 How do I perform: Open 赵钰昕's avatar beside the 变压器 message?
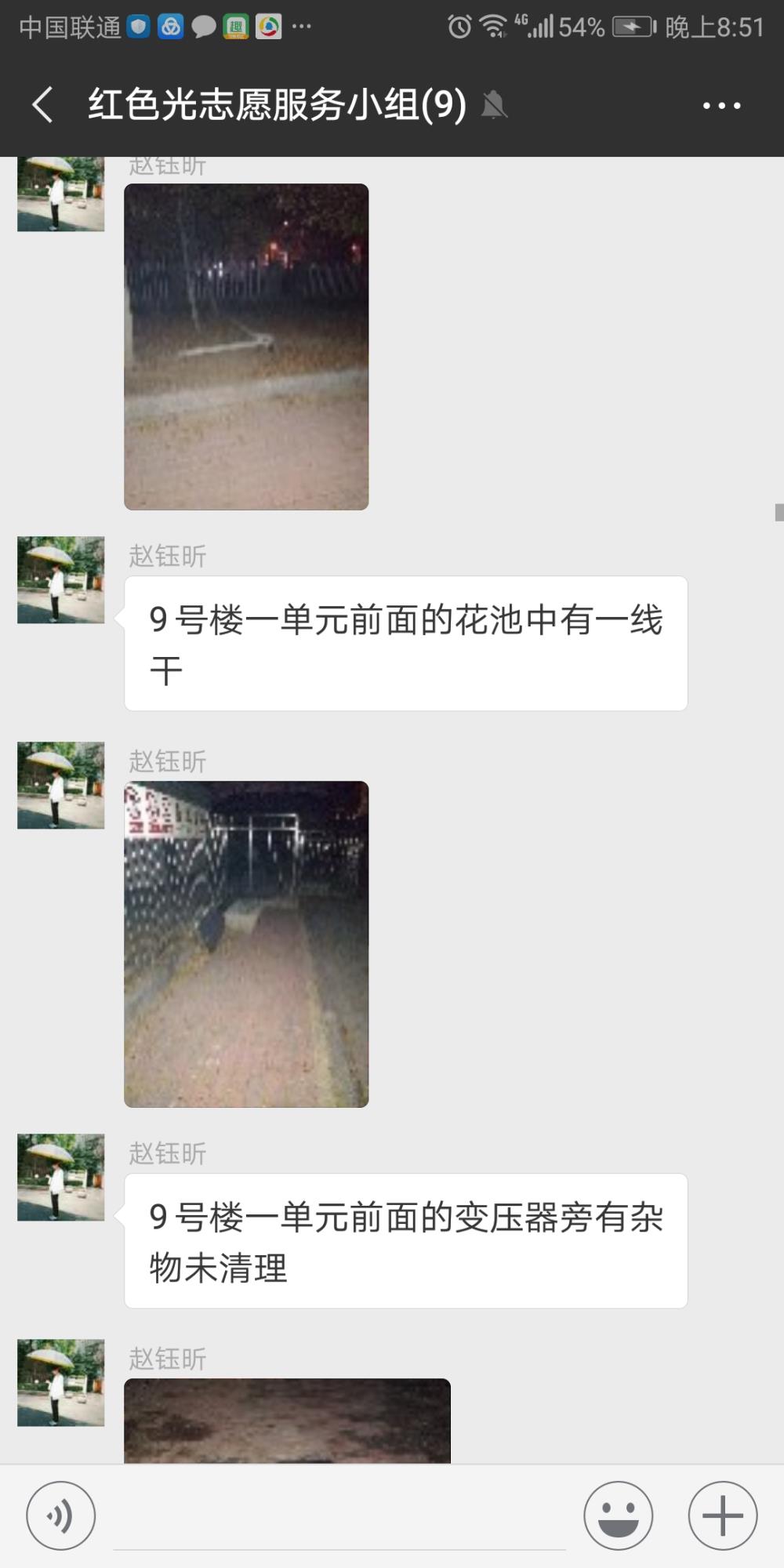[x=61, y=1178]
